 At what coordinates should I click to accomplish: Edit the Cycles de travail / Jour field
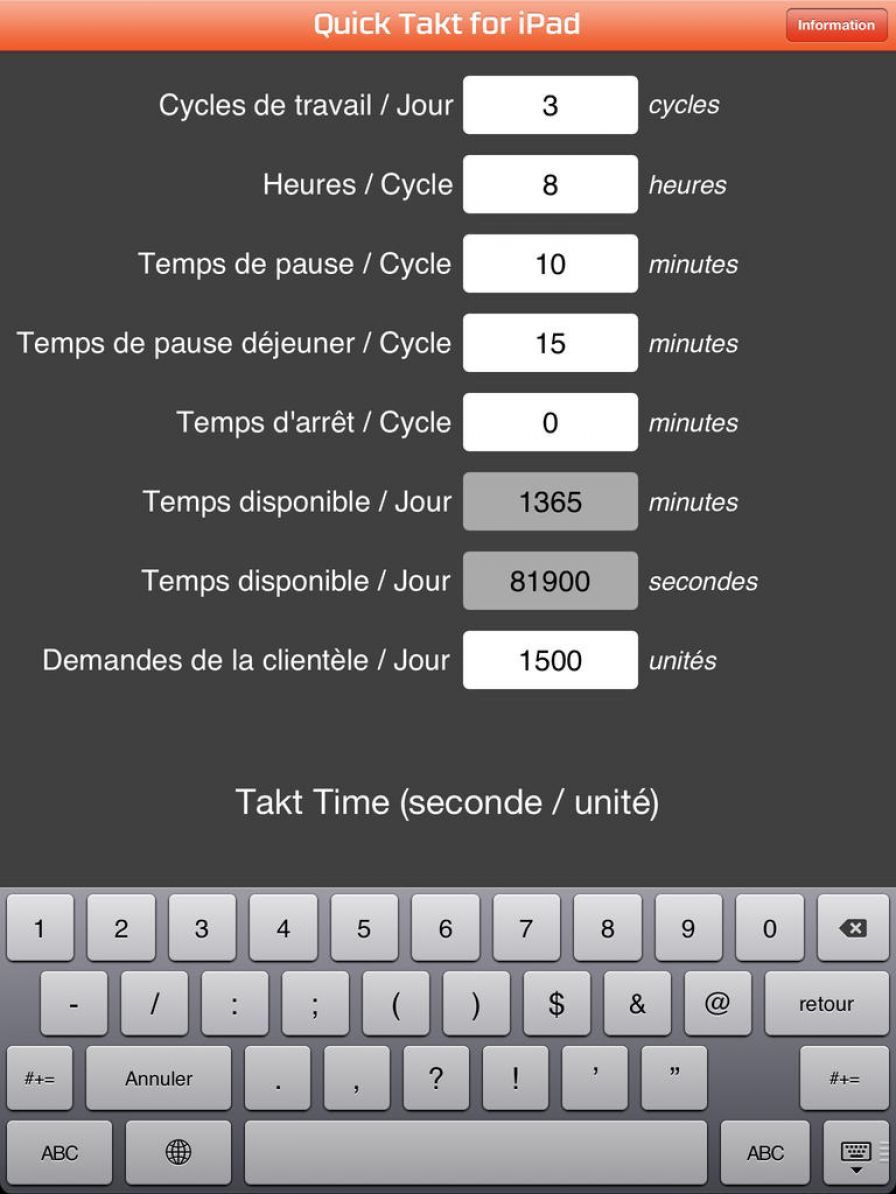coord(550,105)
